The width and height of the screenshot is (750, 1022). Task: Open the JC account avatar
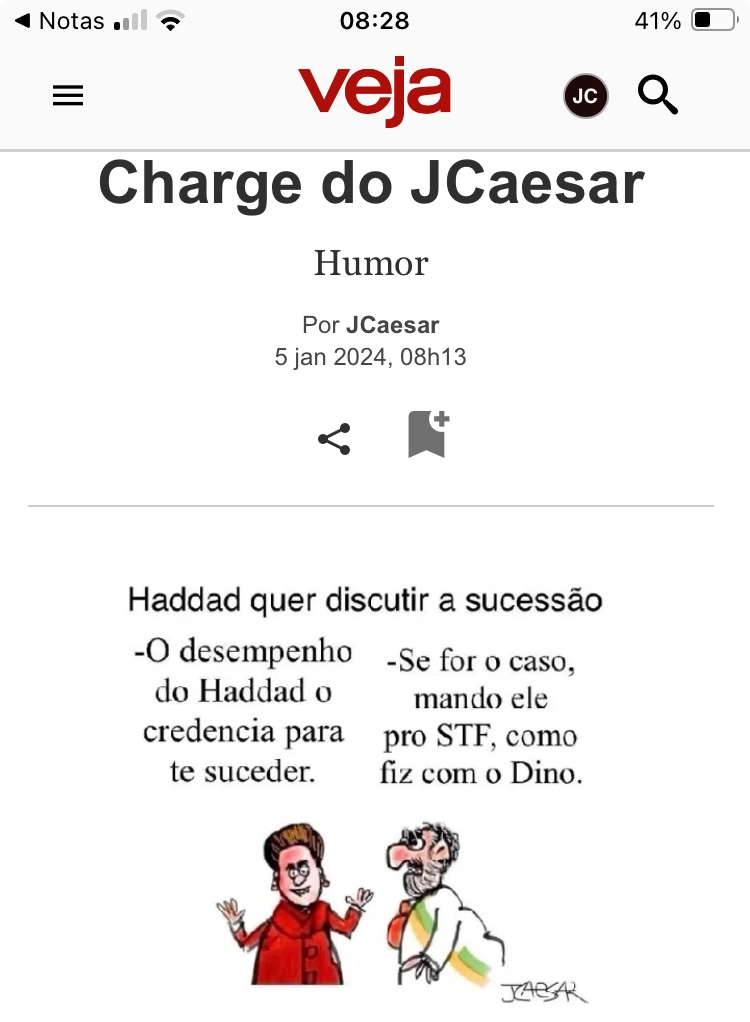[x=585, y=97]
